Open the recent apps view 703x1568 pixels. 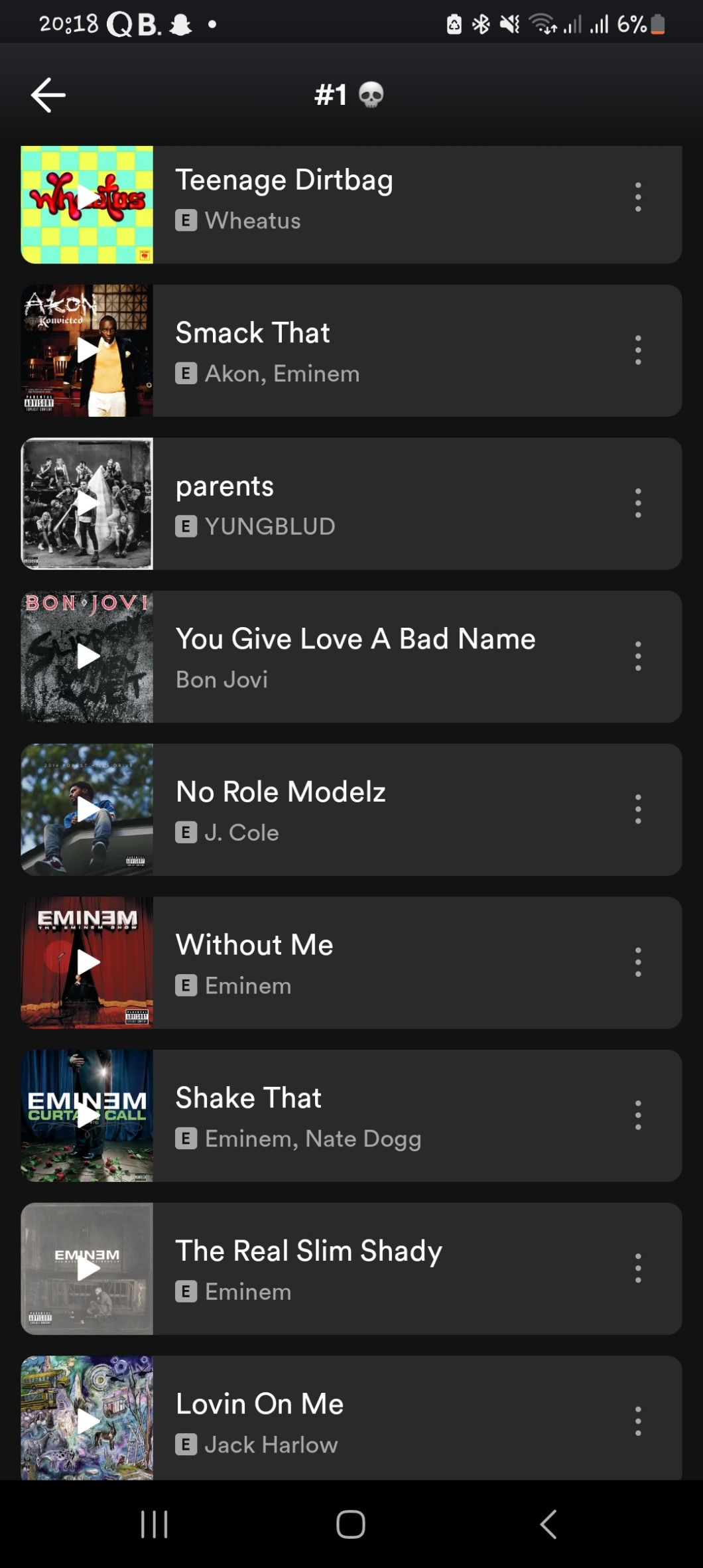[155, 1524]
